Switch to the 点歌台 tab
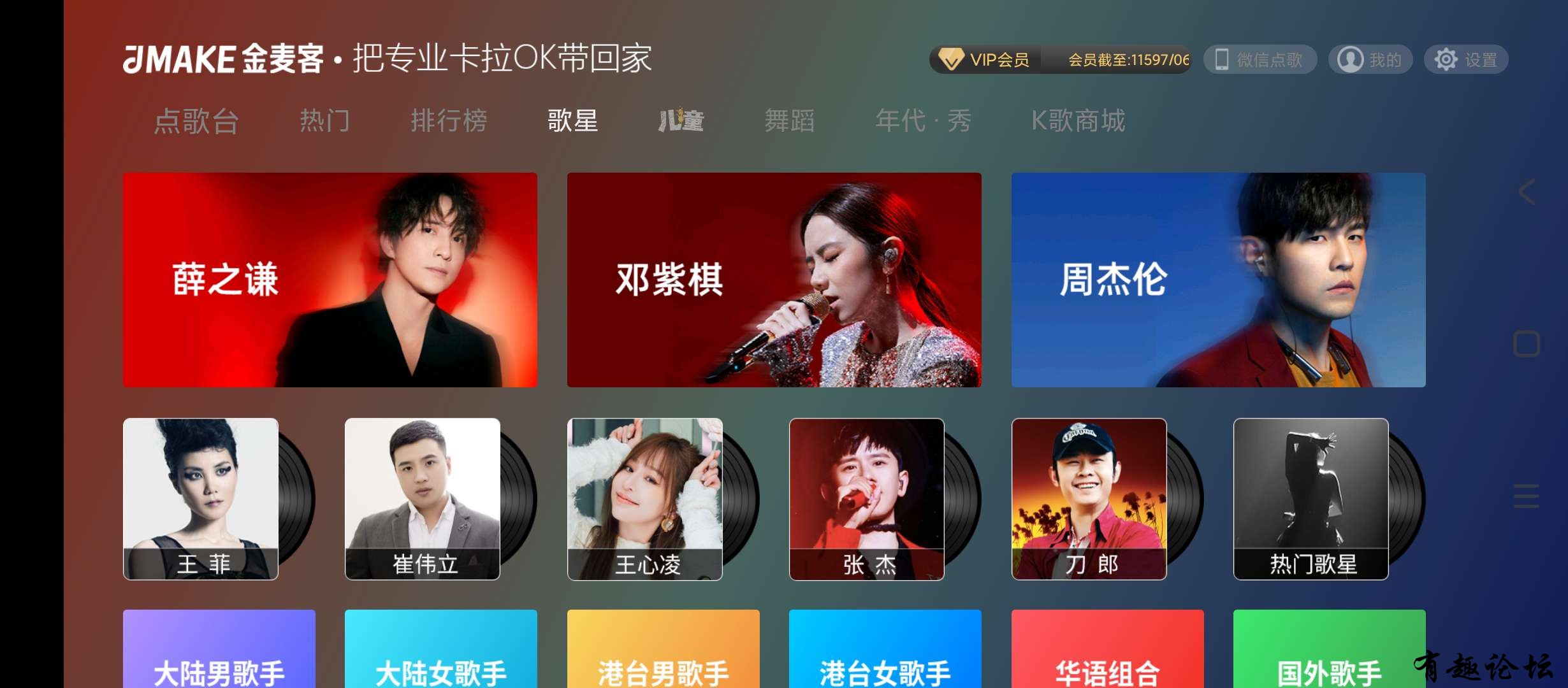This screenshot has width=1568, height=688. click(x=196, y=121)
